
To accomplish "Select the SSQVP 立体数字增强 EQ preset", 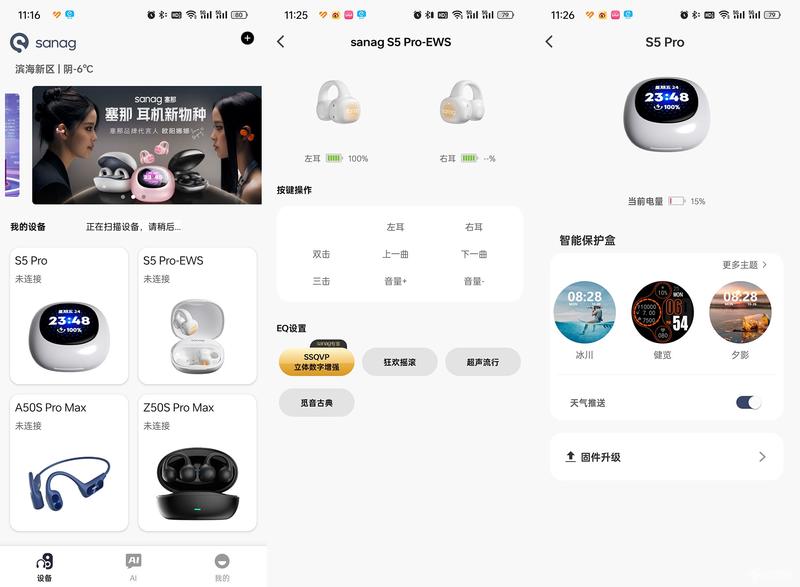I will [x=316, y=362].
